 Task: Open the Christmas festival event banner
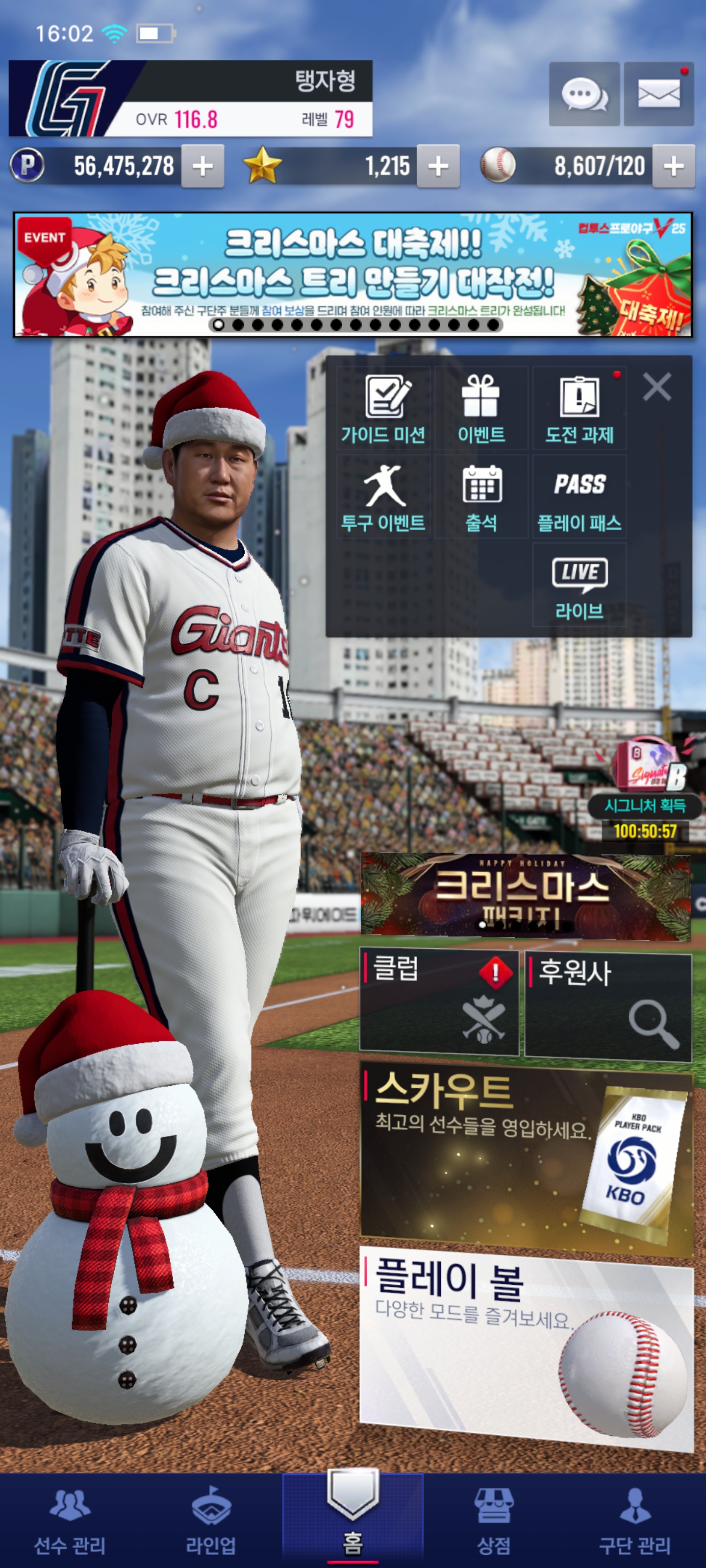tap(353, 274)
